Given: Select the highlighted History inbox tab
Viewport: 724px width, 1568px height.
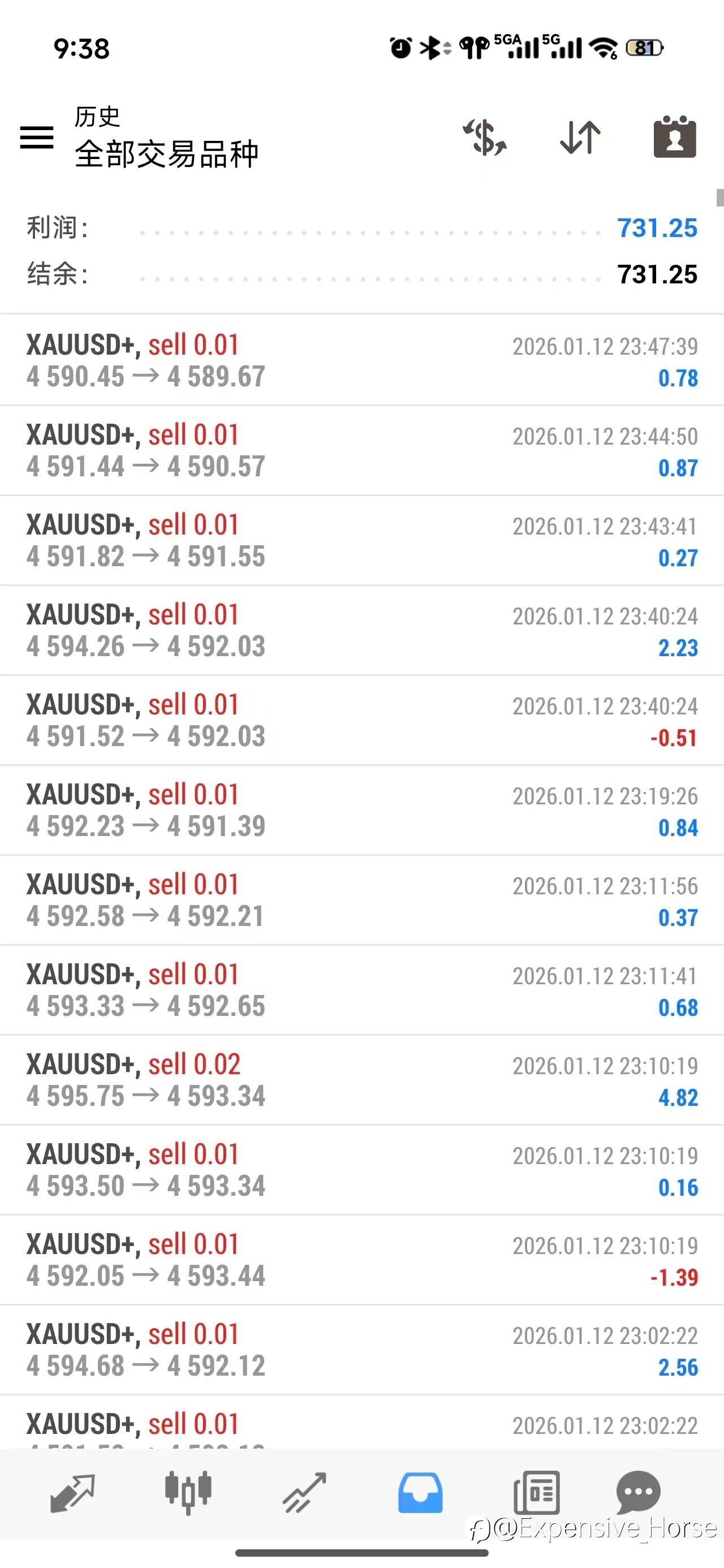Looking at the screenshot, I should click(x=420, y=1493).
